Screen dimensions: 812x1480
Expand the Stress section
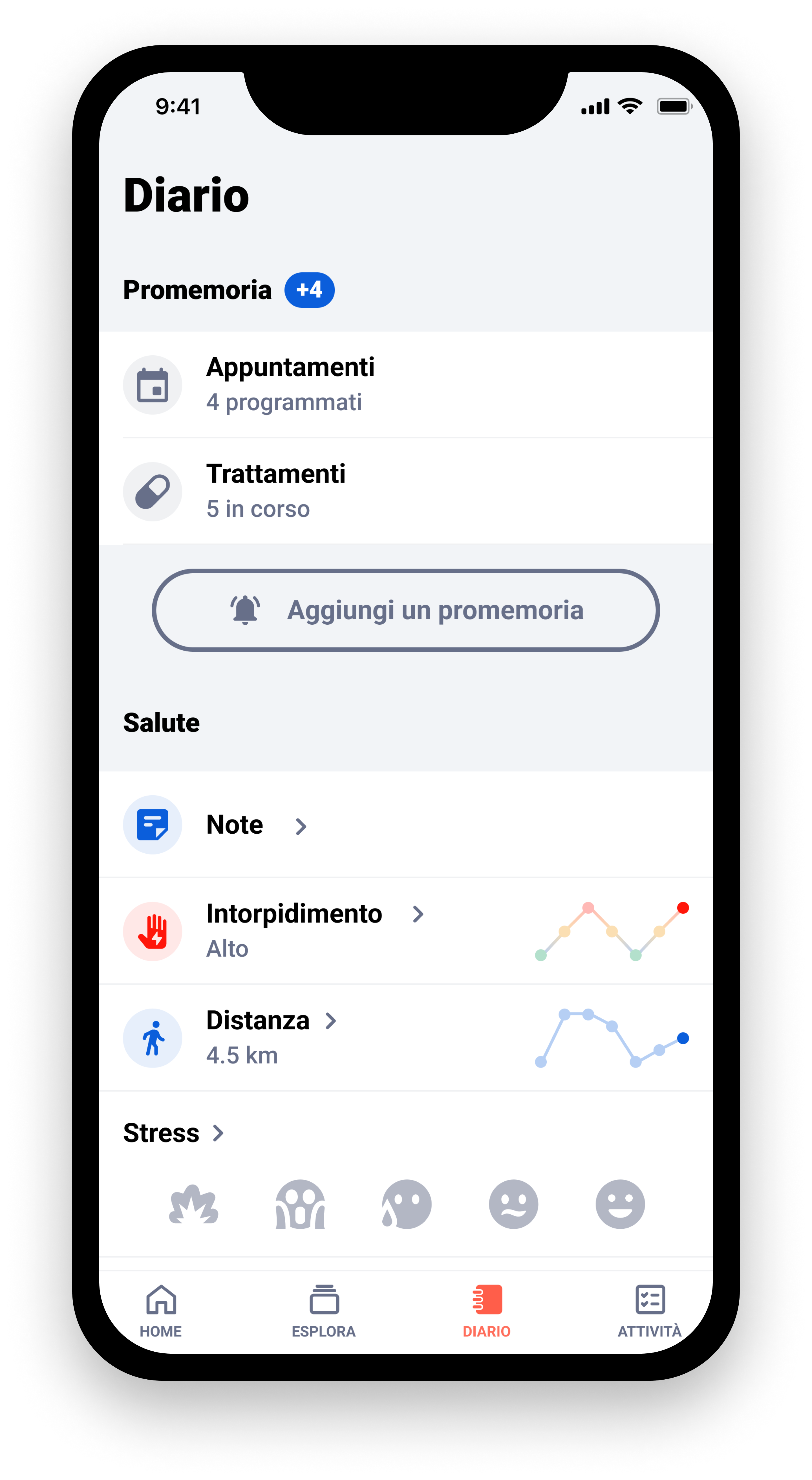pyautogui.click(x=173, y=1133)
